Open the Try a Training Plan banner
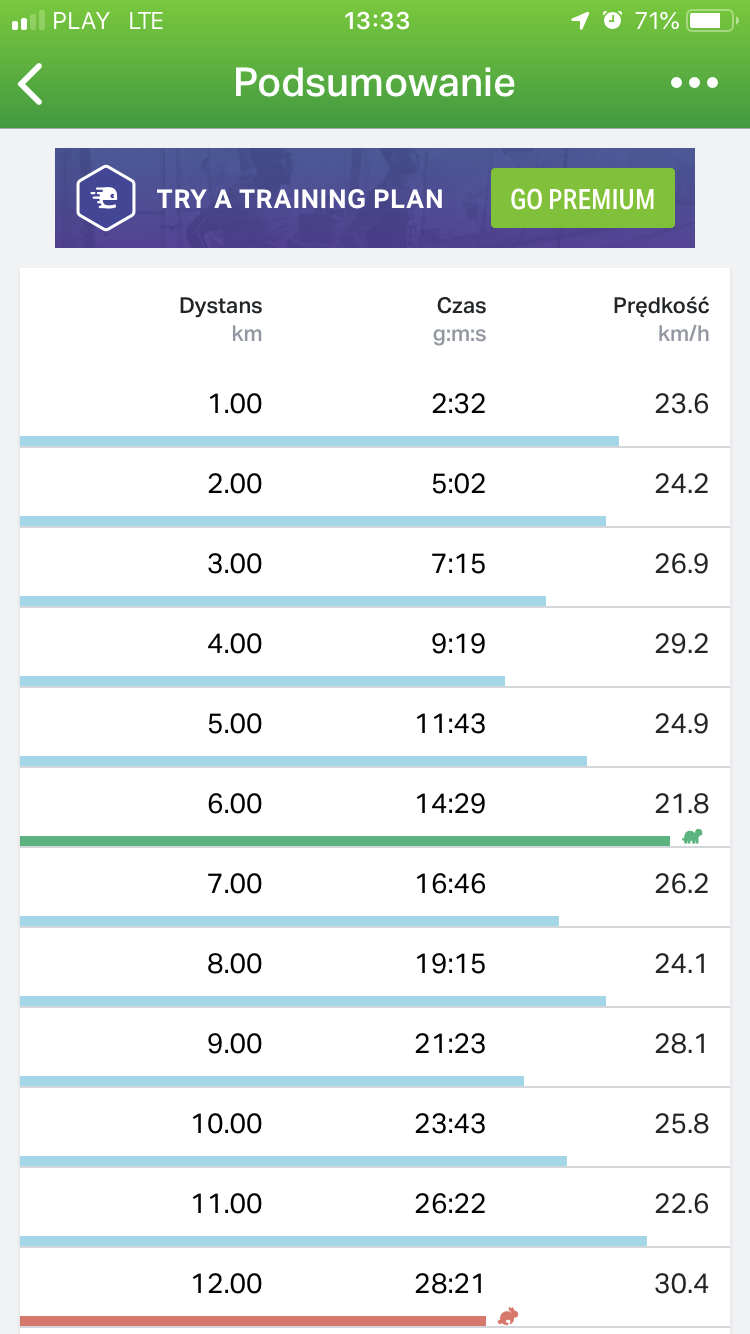750x1334 pixels. 375,198
